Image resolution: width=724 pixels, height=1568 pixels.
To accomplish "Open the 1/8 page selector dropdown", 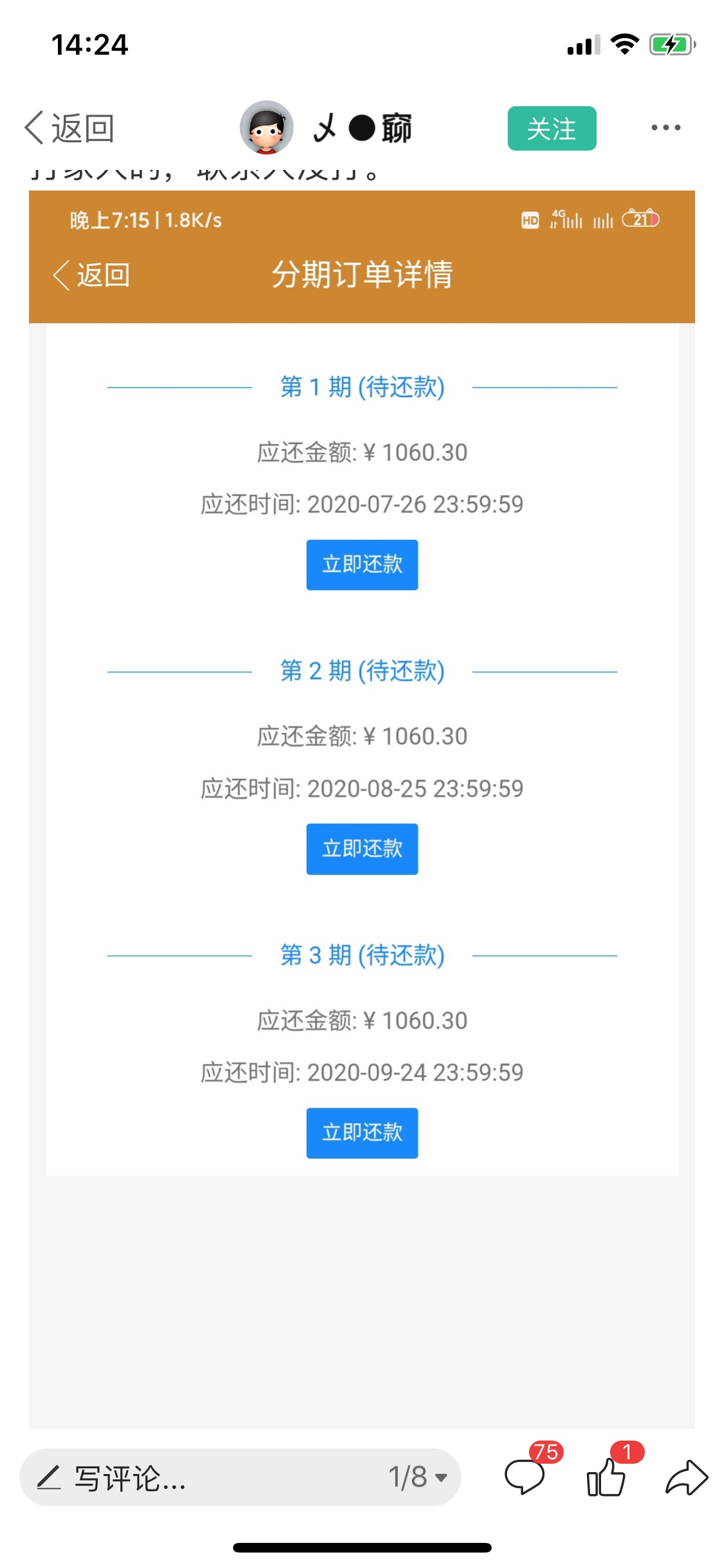I will pos(418,1477).
